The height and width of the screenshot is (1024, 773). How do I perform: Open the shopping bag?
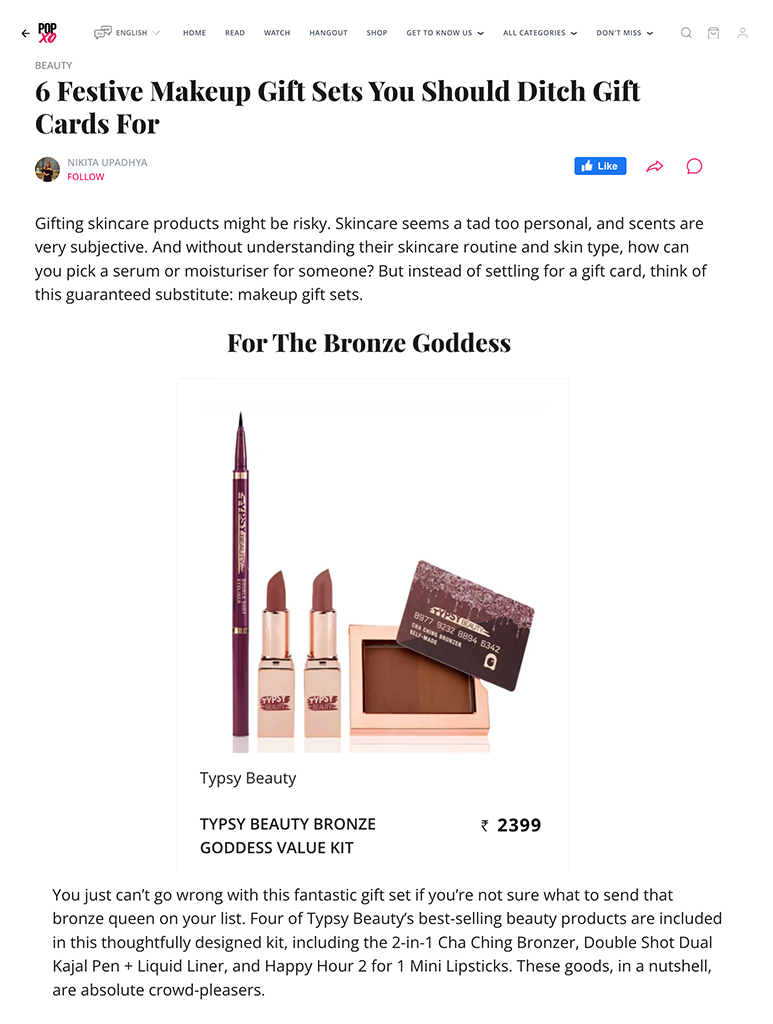(x=713, y=33)
